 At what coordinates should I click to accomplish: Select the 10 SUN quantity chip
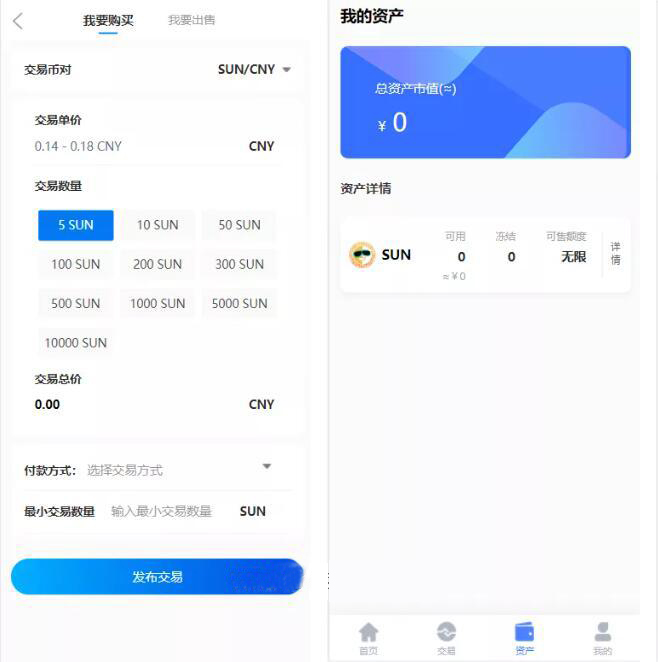(x=157, y=225)
